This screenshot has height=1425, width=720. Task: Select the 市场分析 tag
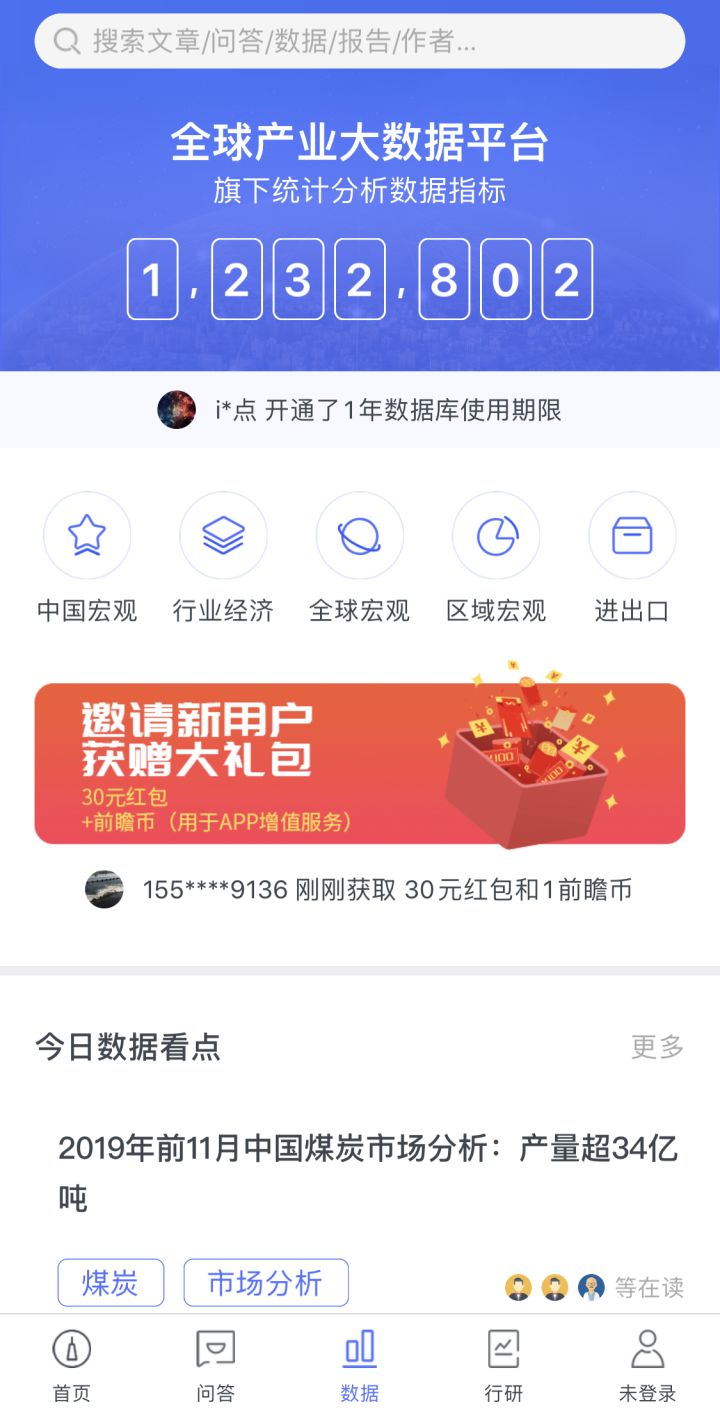coord(266,1283)
